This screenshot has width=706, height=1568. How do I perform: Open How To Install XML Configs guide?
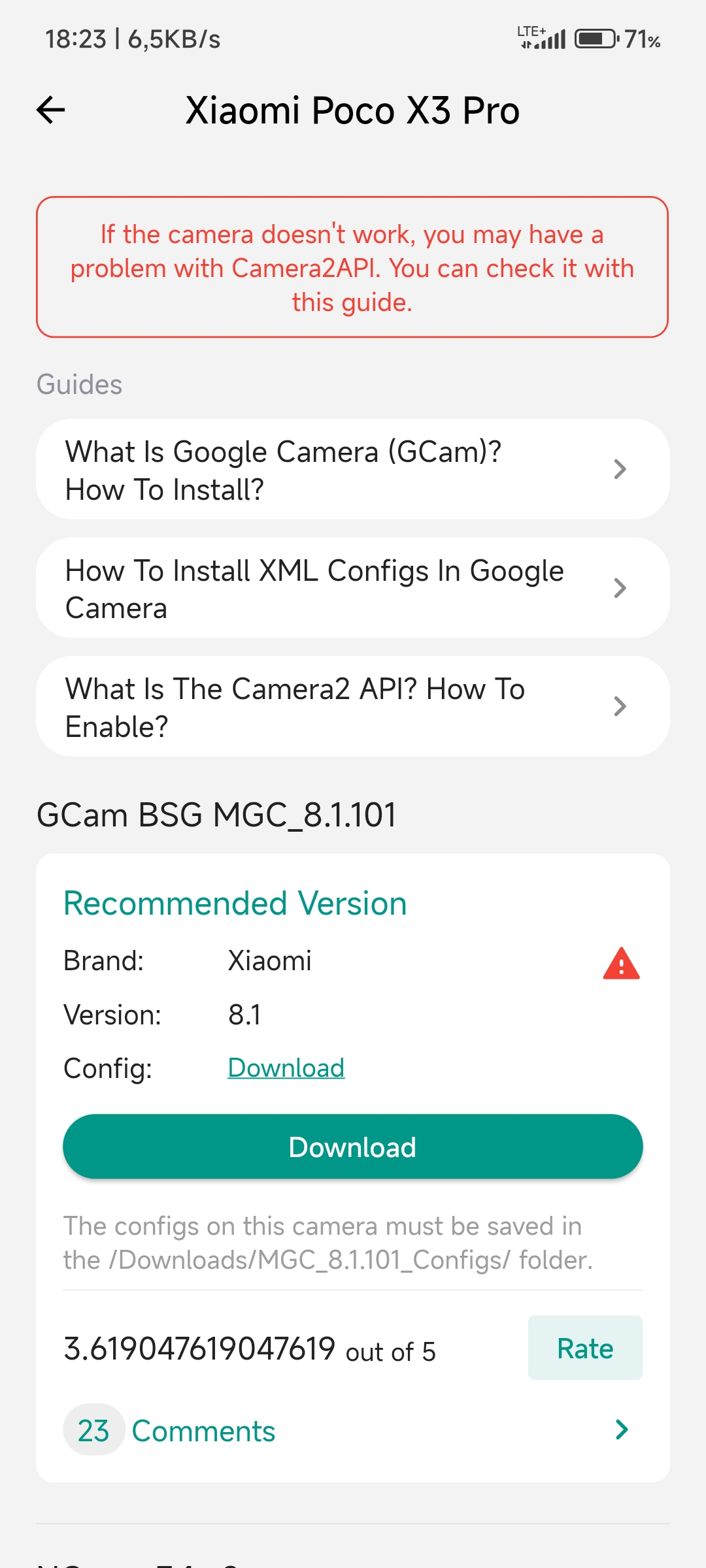pos(352,589)
